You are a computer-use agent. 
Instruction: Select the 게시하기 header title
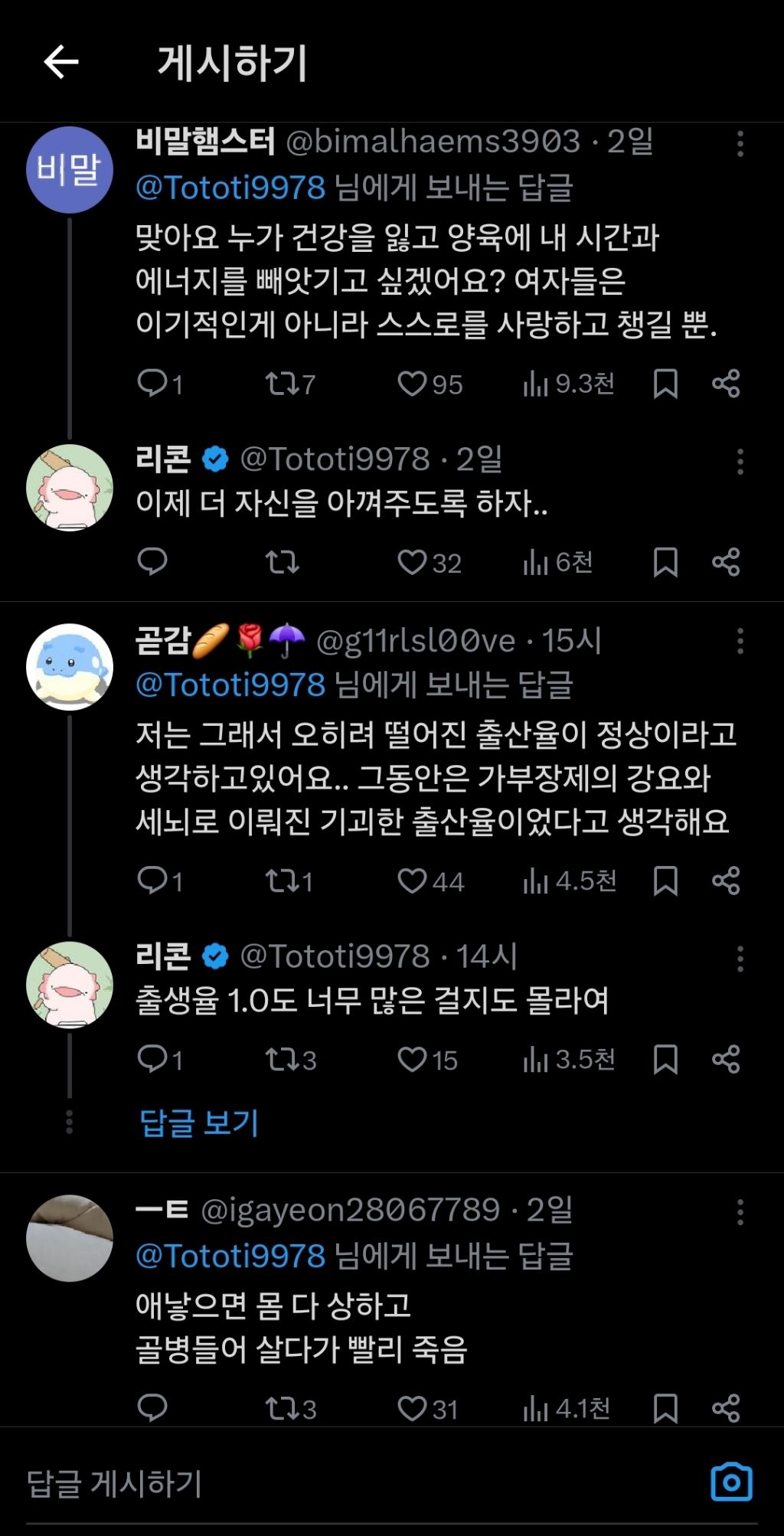(x=230, y=64)
